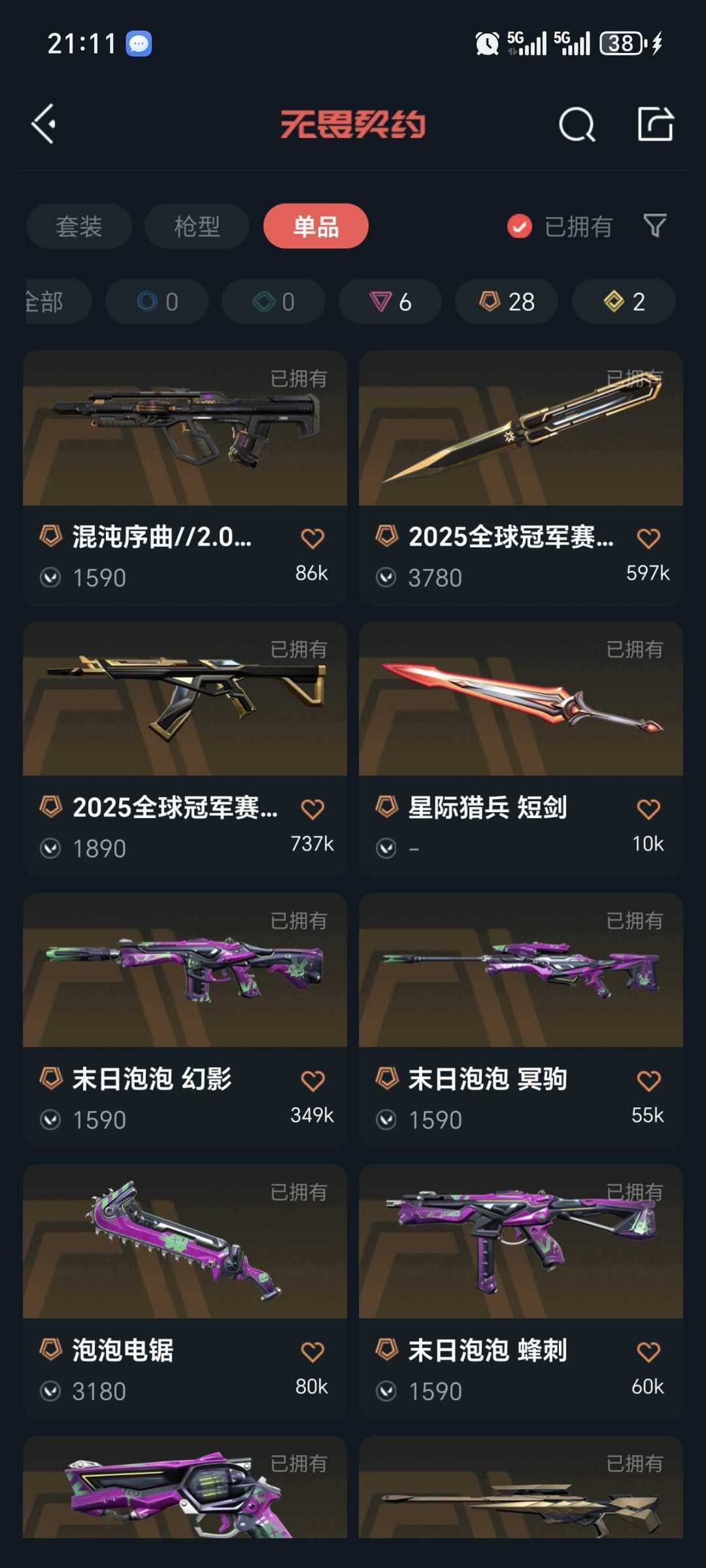Switch to the 套装 tab
This screenshot has height=1568, width=706.
pos(79,226)
